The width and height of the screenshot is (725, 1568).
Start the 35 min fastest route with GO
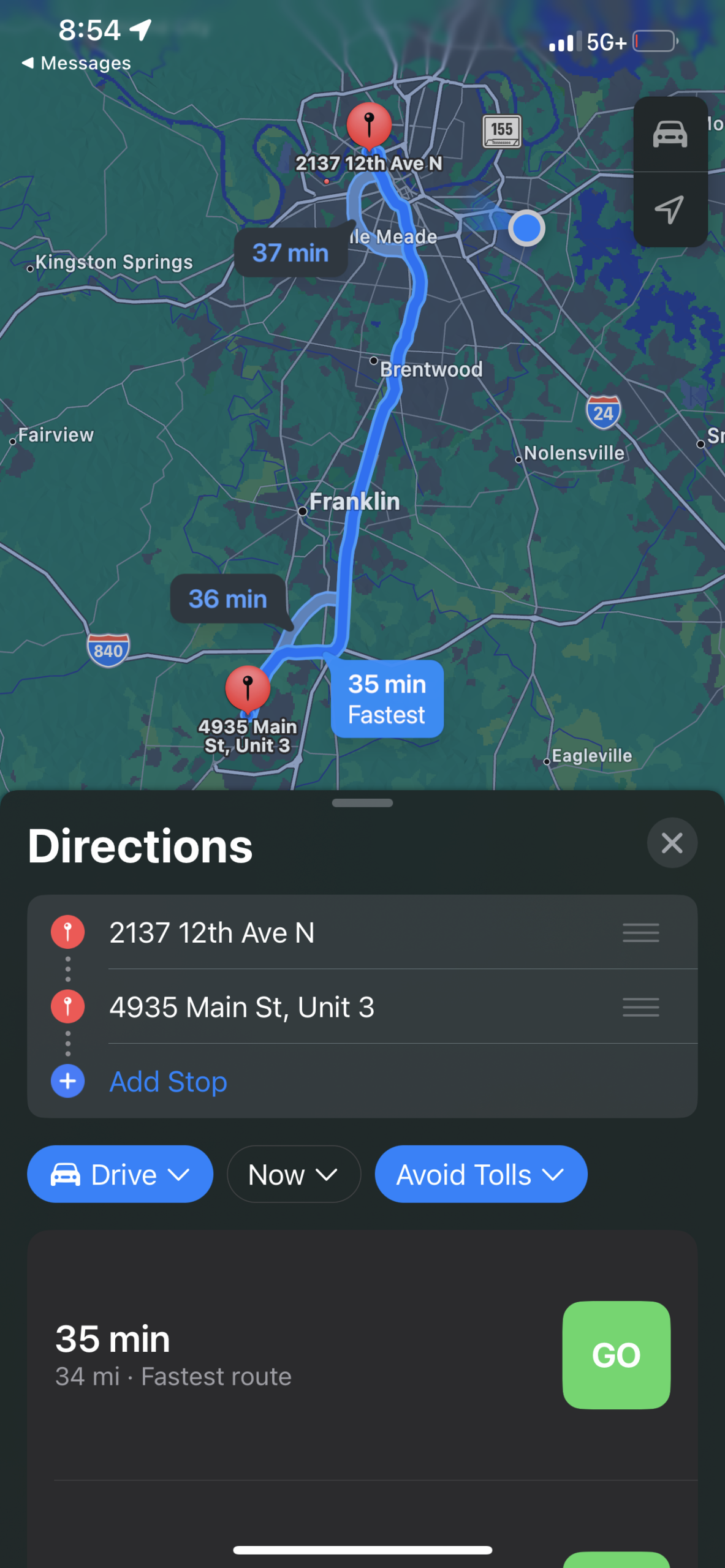(x=616, y=1355)
